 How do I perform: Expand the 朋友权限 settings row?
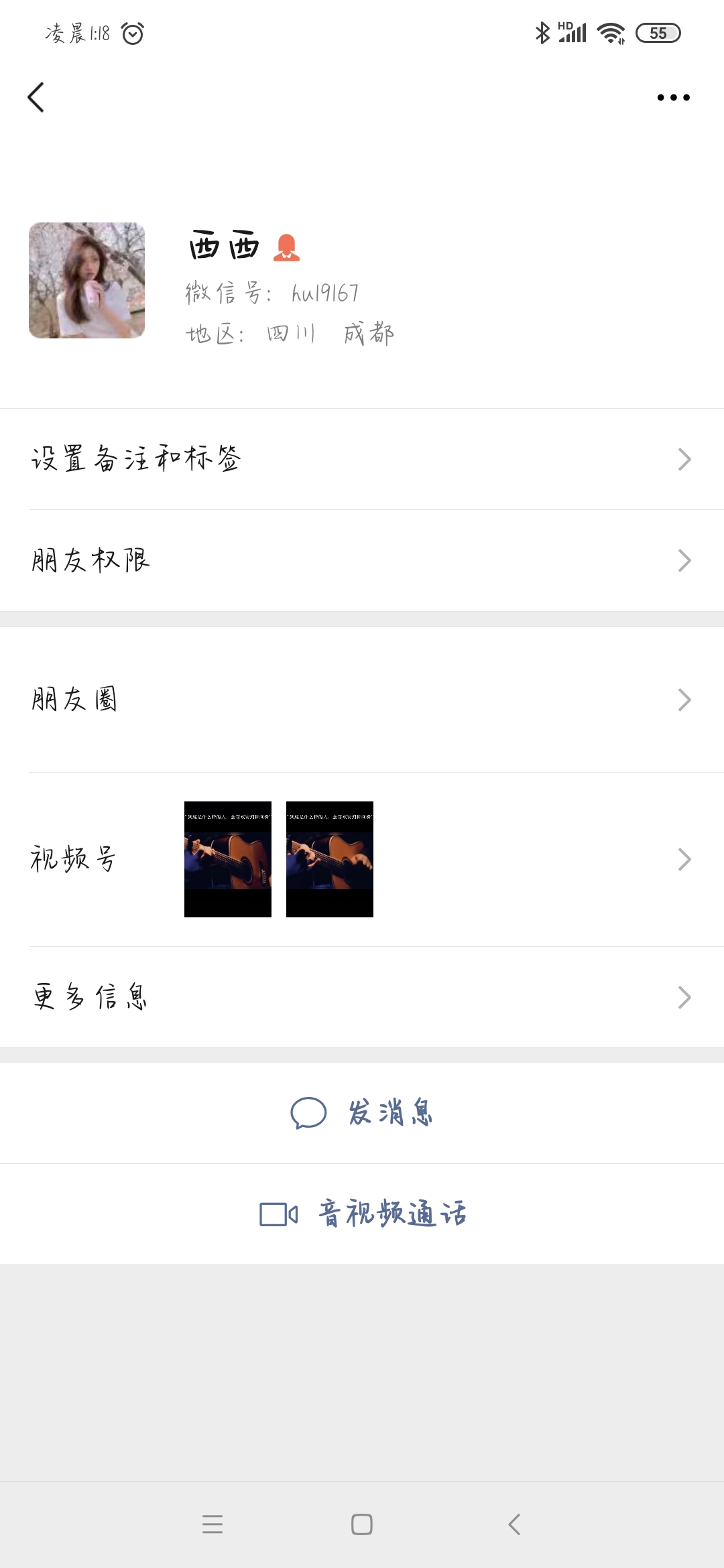[362, 561]
